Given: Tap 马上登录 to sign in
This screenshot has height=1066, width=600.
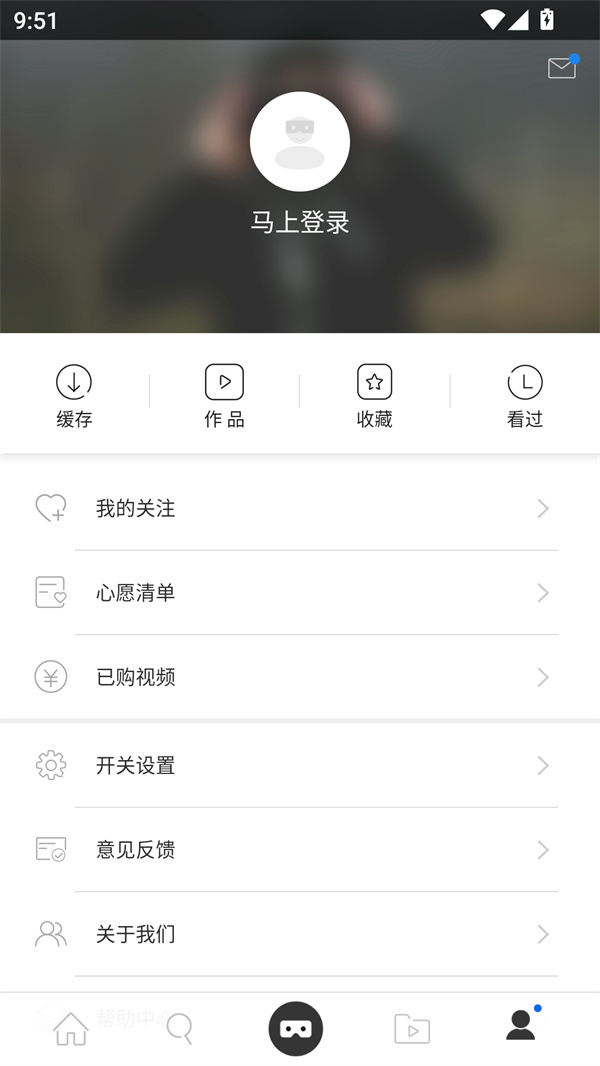Looking at the screenshot, I should pyautogui.click(x=300, y=222).
